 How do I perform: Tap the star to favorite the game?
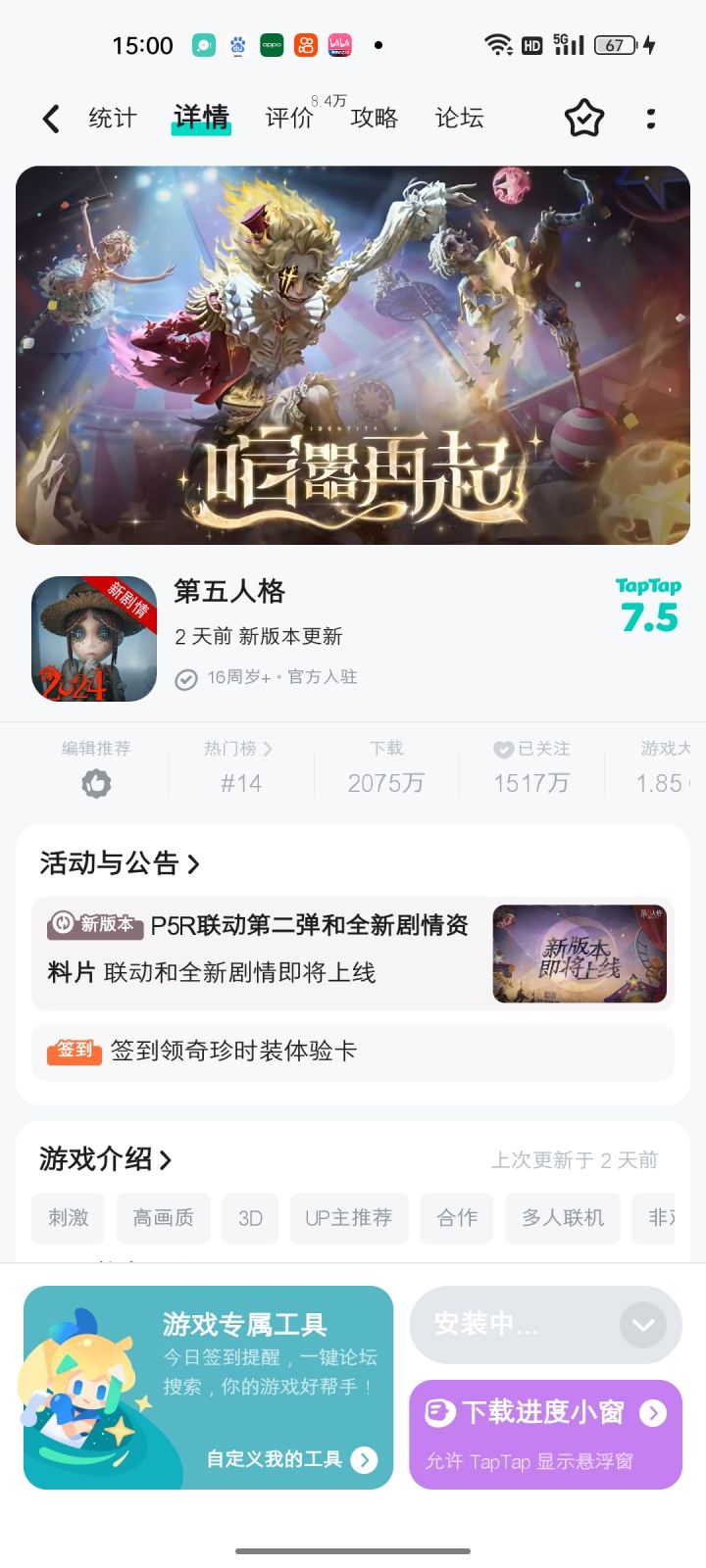583,118
